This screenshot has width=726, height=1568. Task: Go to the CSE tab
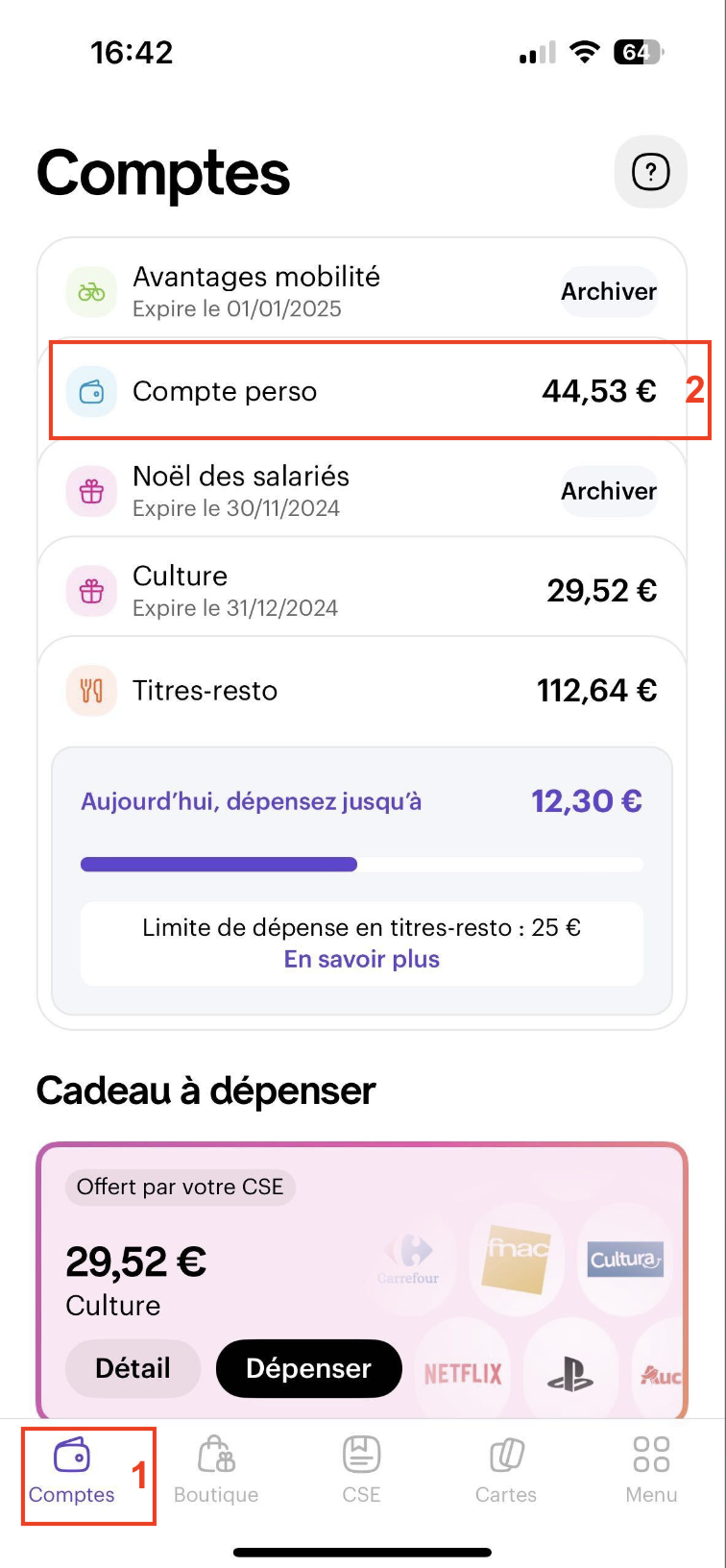361,1471
